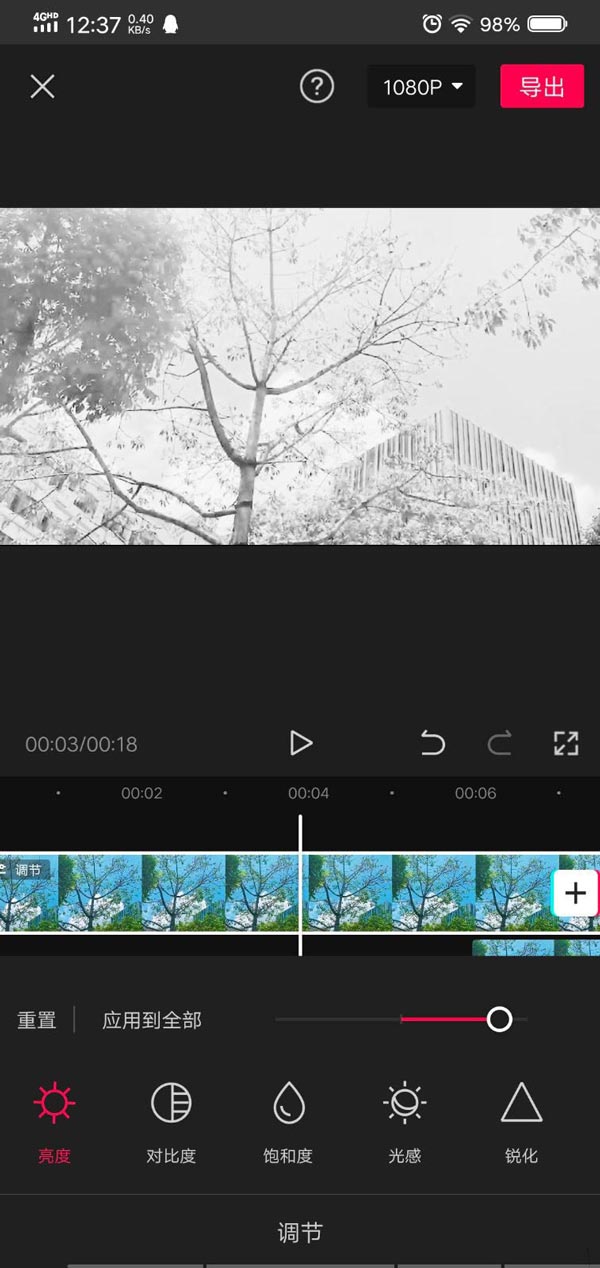Image resolution: width=600 pixels, height=1268 pixels.
Task: Select the 对比度 contrast option
Action: coord(171,1124)
